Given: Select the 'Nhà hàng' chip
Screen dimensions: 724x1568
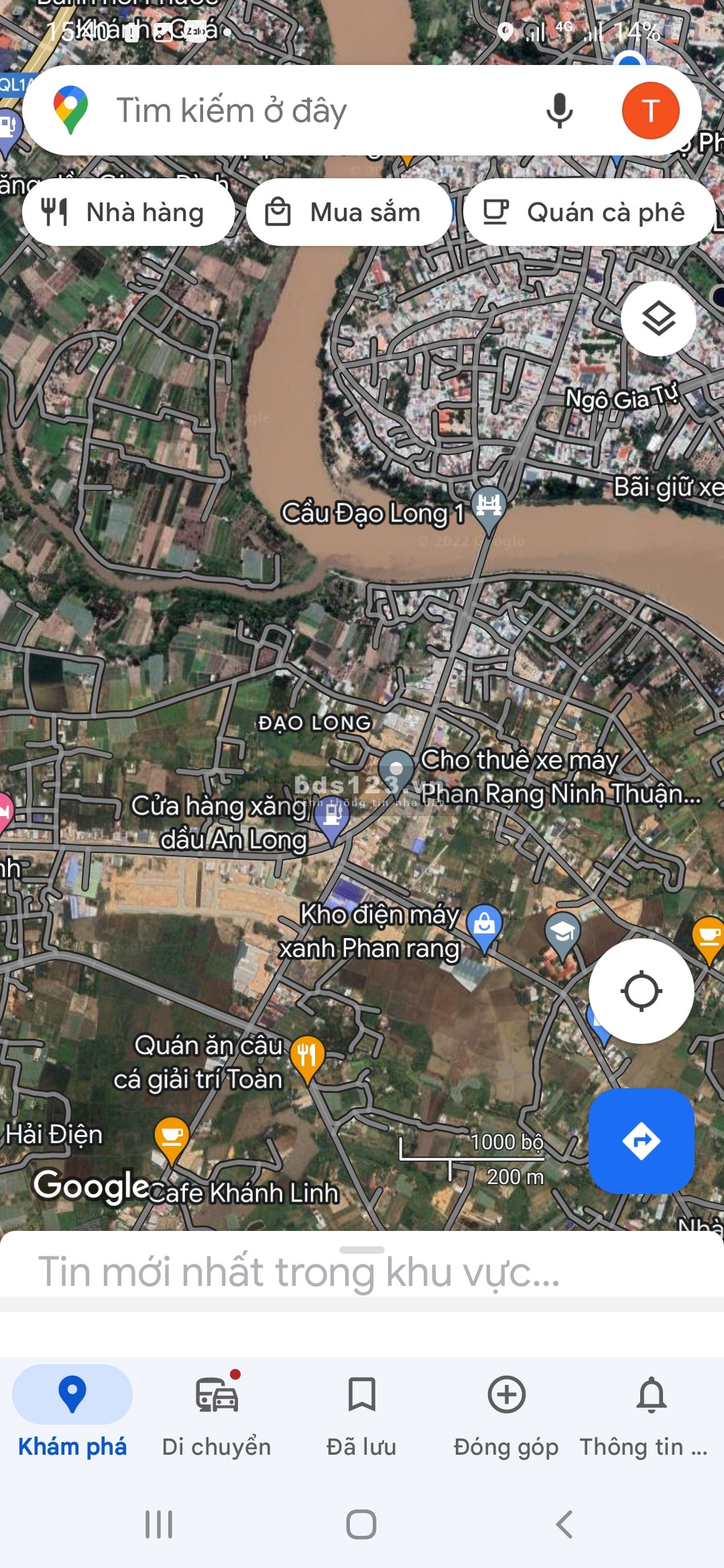Looking at the screenshot, I should 128,212.
